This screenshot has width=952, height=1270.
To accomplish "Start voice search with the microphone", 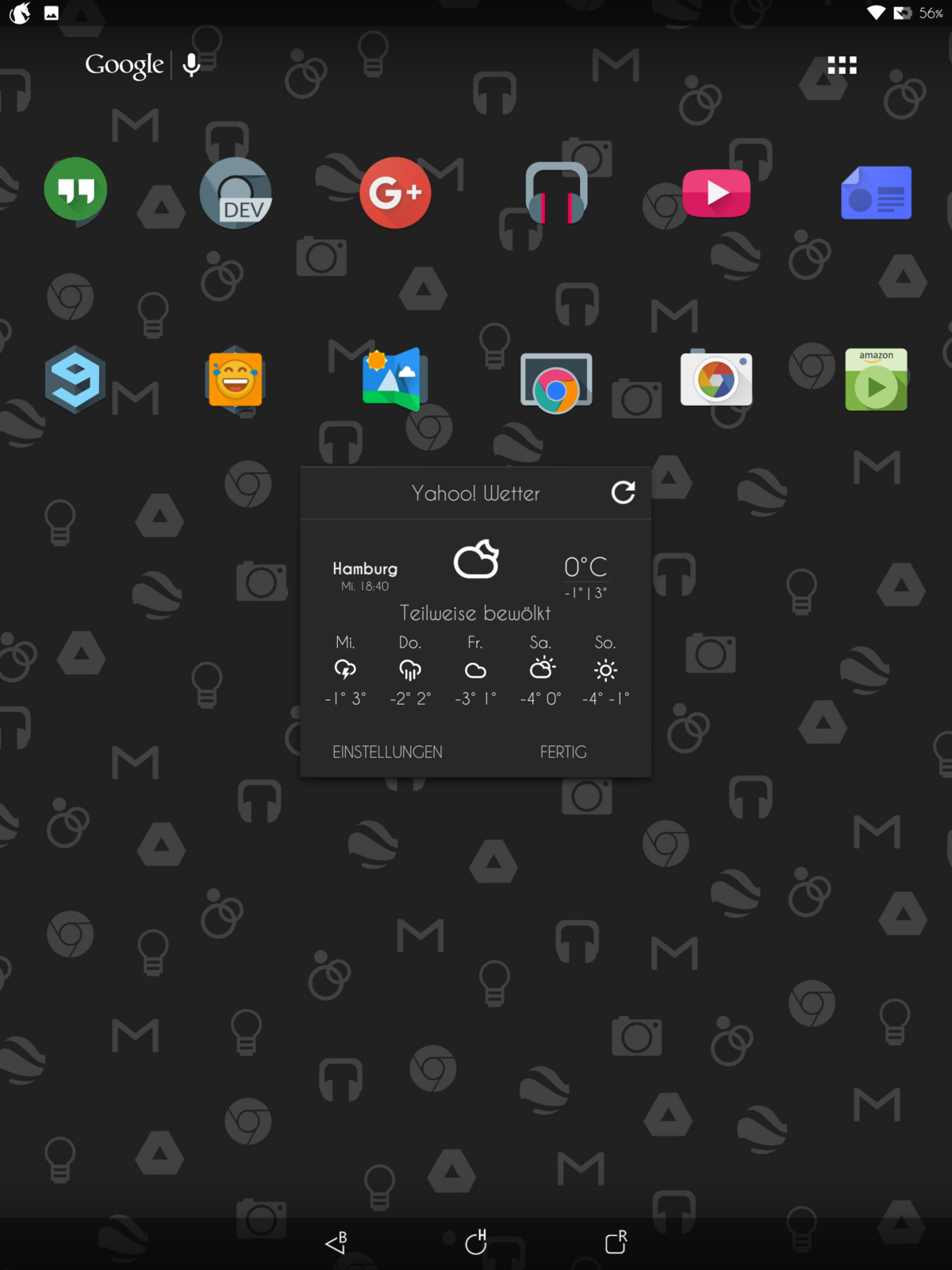I will click(x=191, y=65).
